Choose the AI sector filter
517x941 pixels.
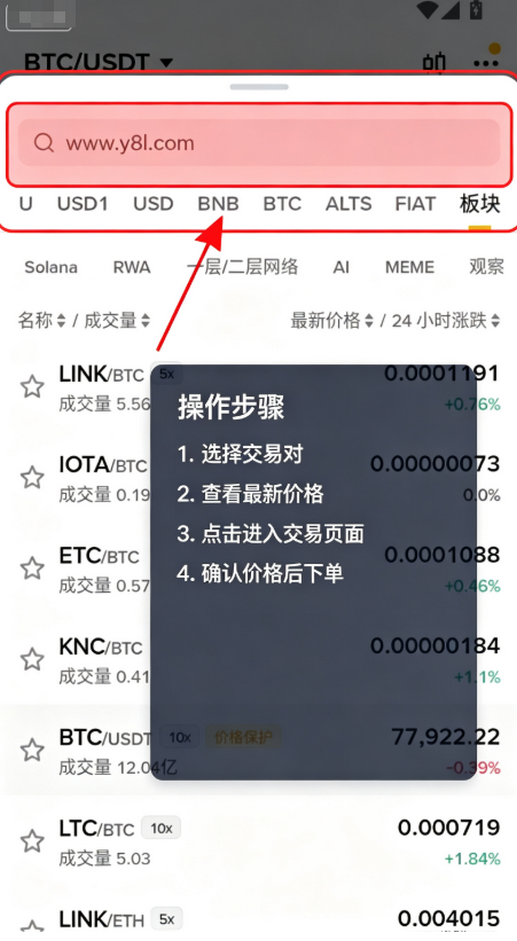(341, 267)
